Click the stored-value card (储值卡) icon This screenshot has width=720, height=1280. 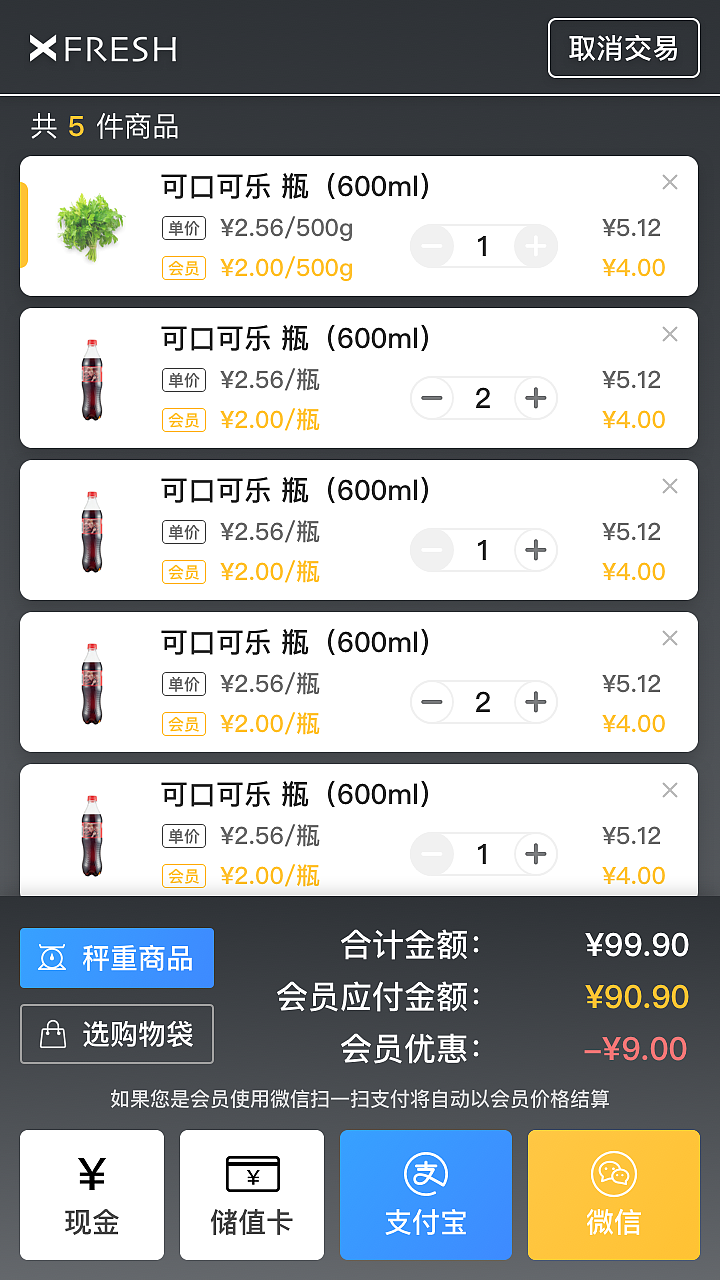(251, 1173)
